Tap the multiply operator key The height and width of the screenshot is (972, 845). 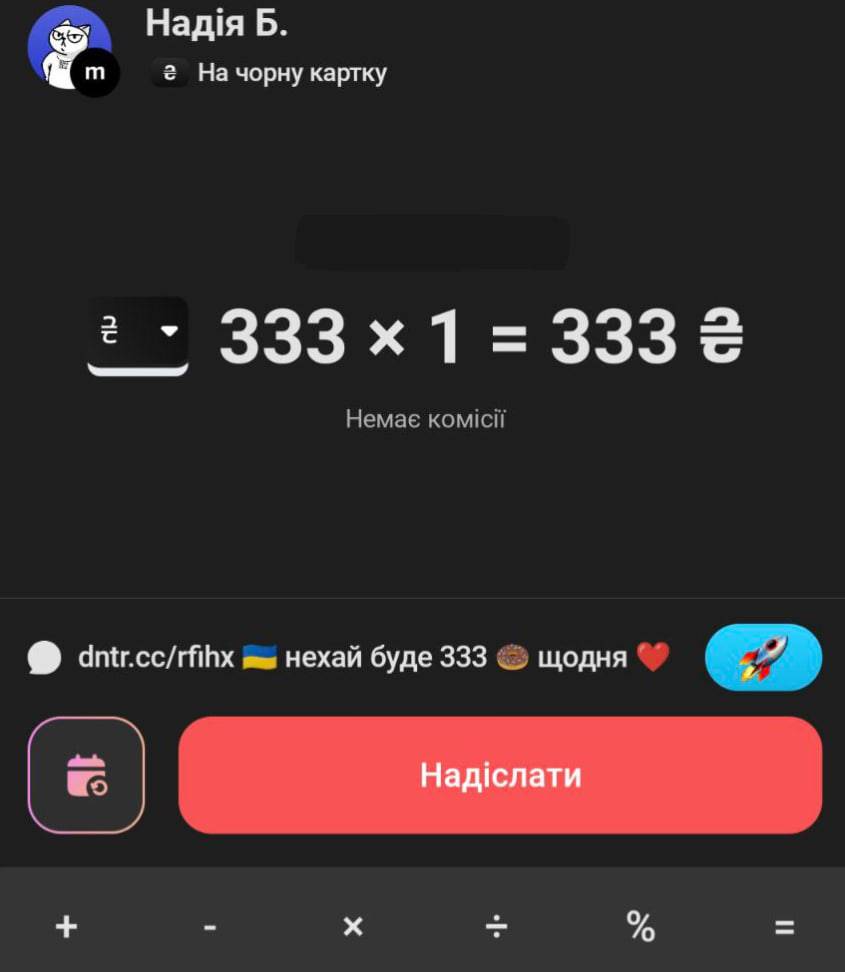(353, 927)
